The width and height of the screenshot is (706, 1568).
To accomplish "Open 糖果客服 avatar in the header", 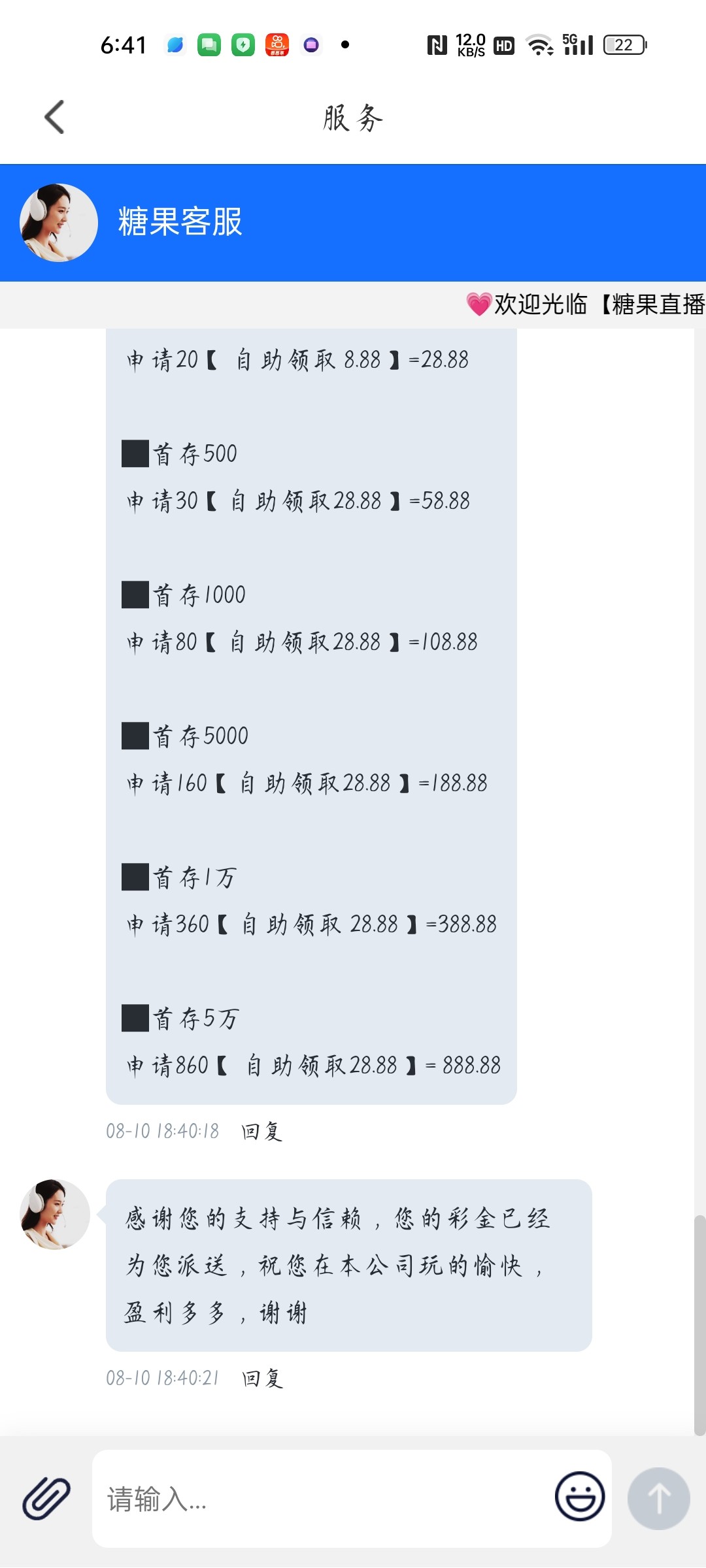I will [59, 223].
